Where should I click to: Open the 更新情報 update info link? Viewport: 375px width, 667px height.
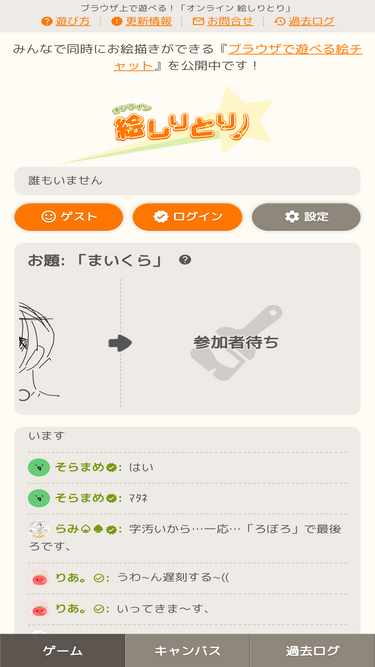point(141,21)
